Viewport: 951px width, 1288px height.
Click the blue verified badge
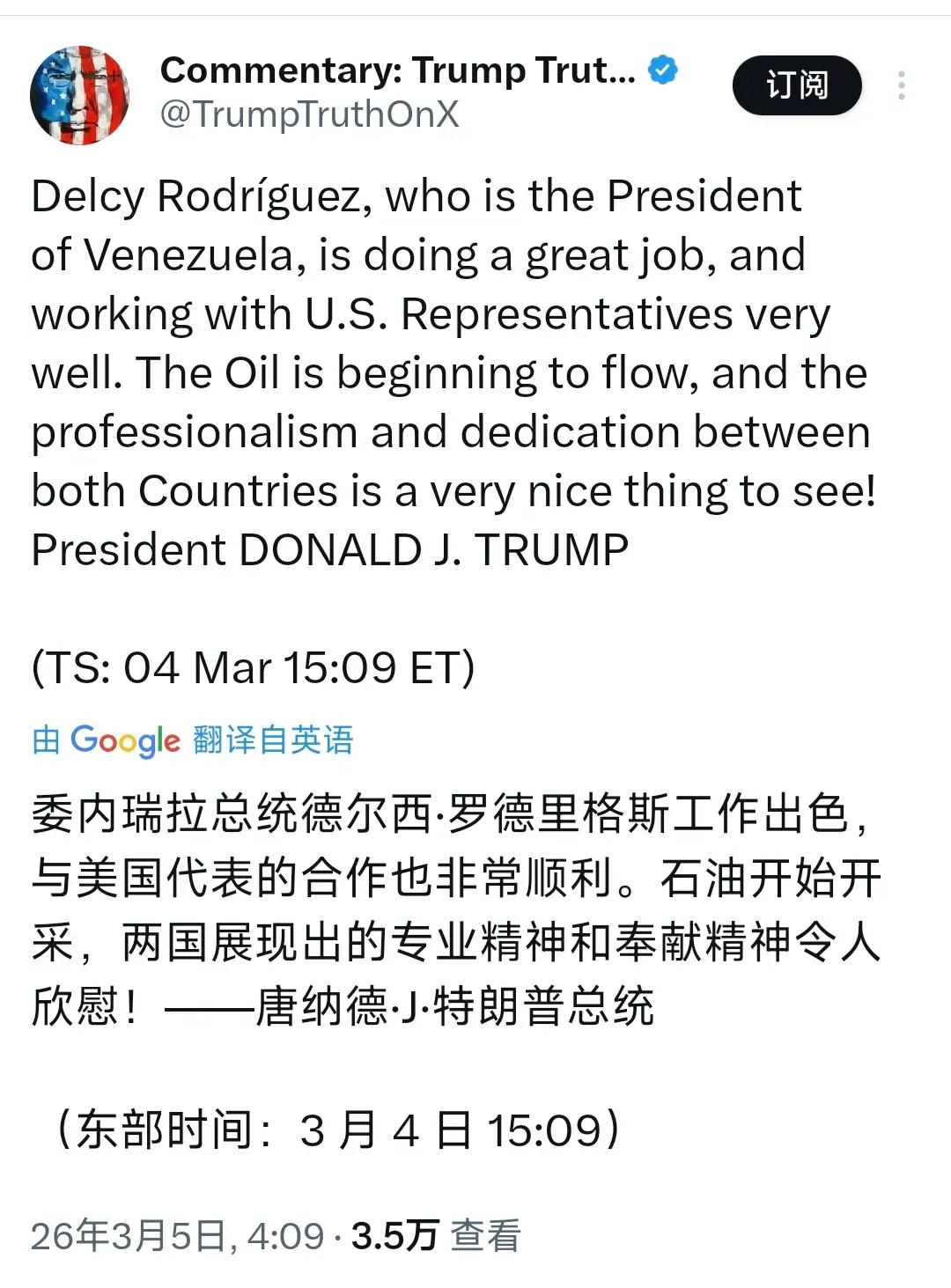pos(660,71)
